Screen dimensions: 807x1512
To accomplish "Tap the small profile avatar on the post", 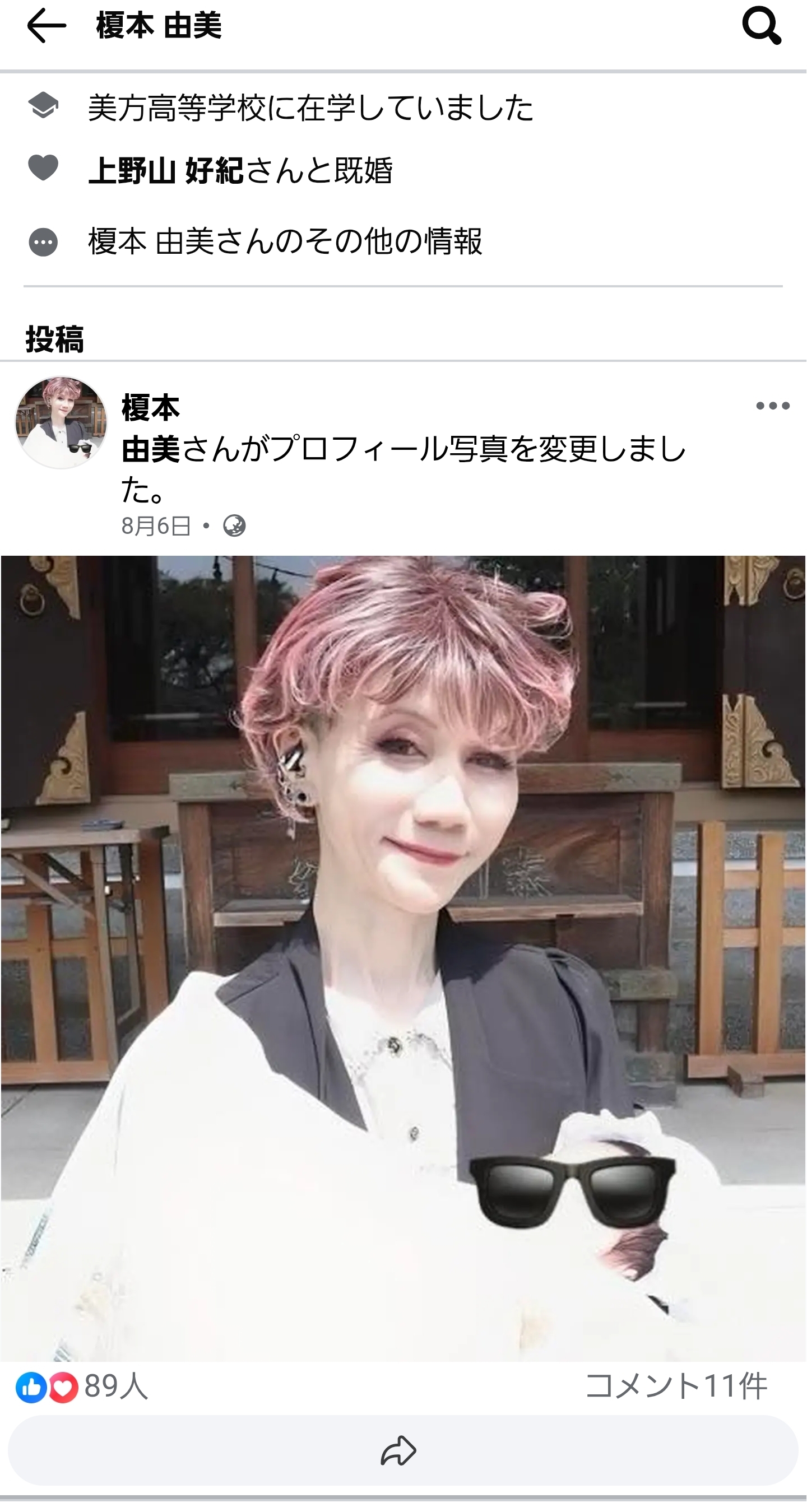I will pyautogui.click(x=61, y=422).
